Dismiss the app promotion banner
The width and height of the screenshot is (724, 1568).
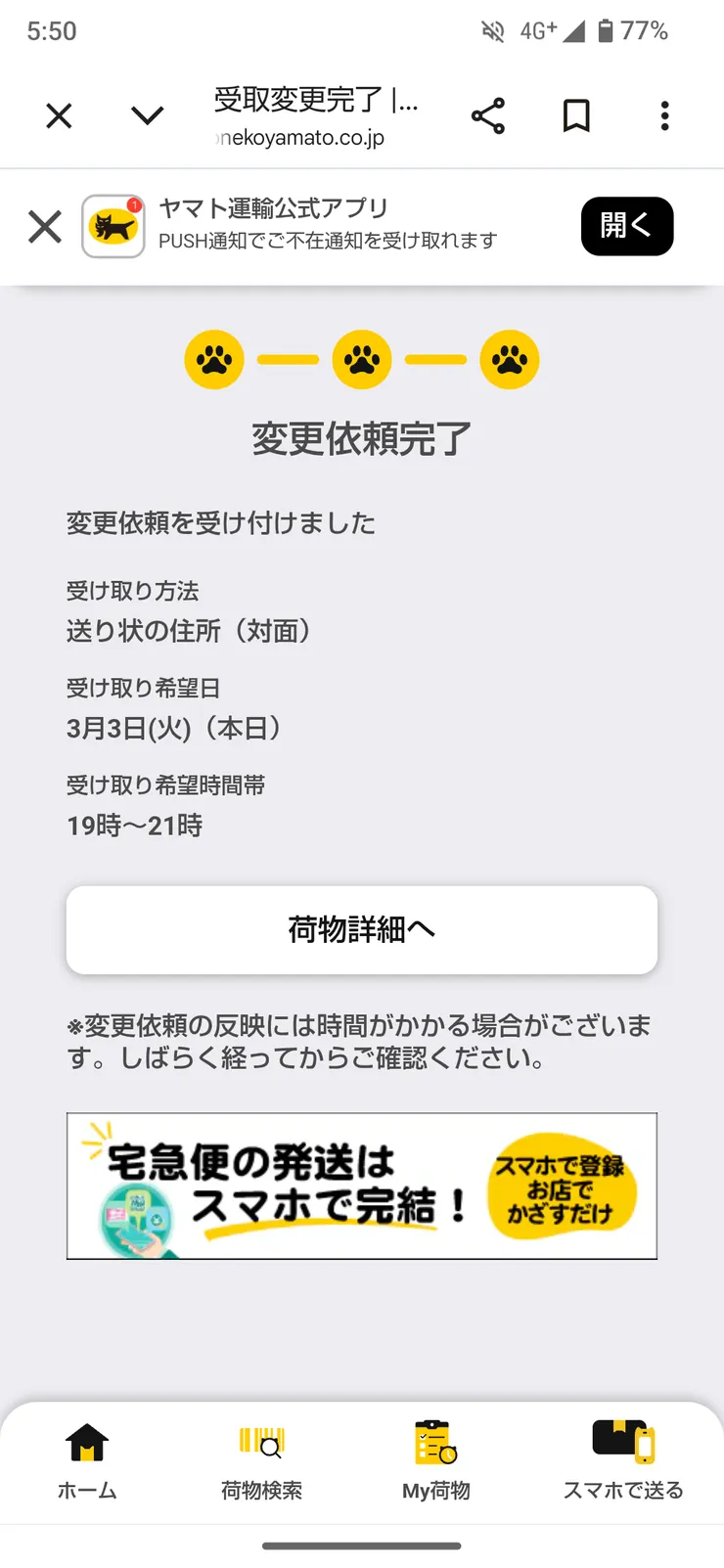(x=44, y=226)
